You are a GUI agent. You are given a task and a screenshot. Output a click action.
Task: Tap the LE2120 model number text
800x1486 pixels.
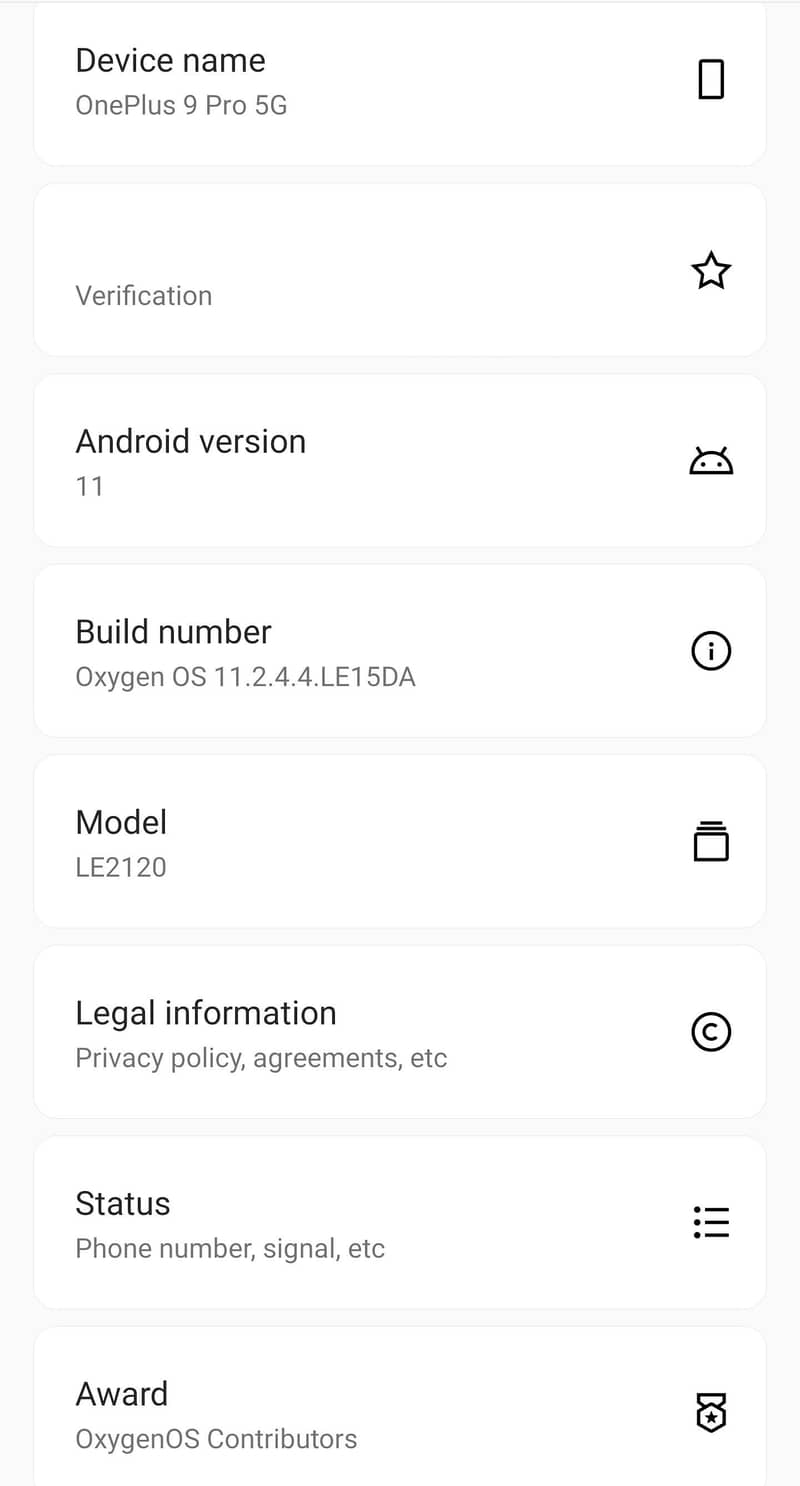click(x=121, y=867)
